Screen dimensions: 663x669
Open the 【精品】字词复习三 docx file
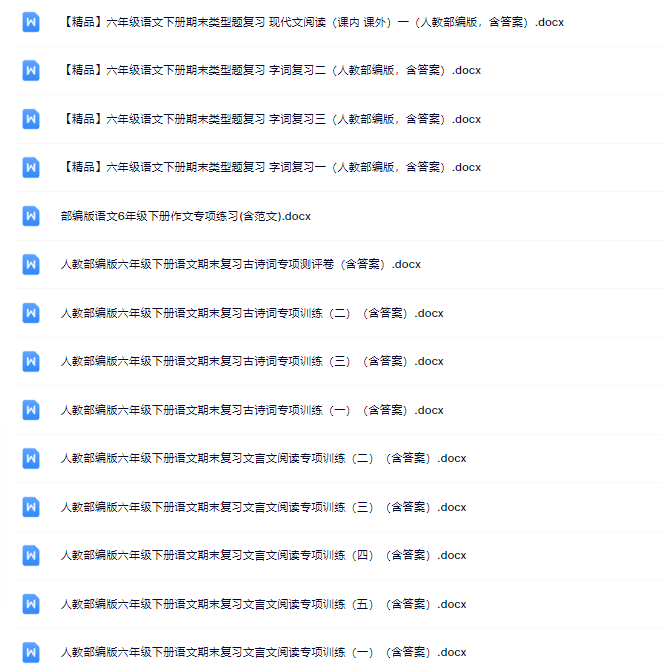pyautogui.click(x=270, y=119)
